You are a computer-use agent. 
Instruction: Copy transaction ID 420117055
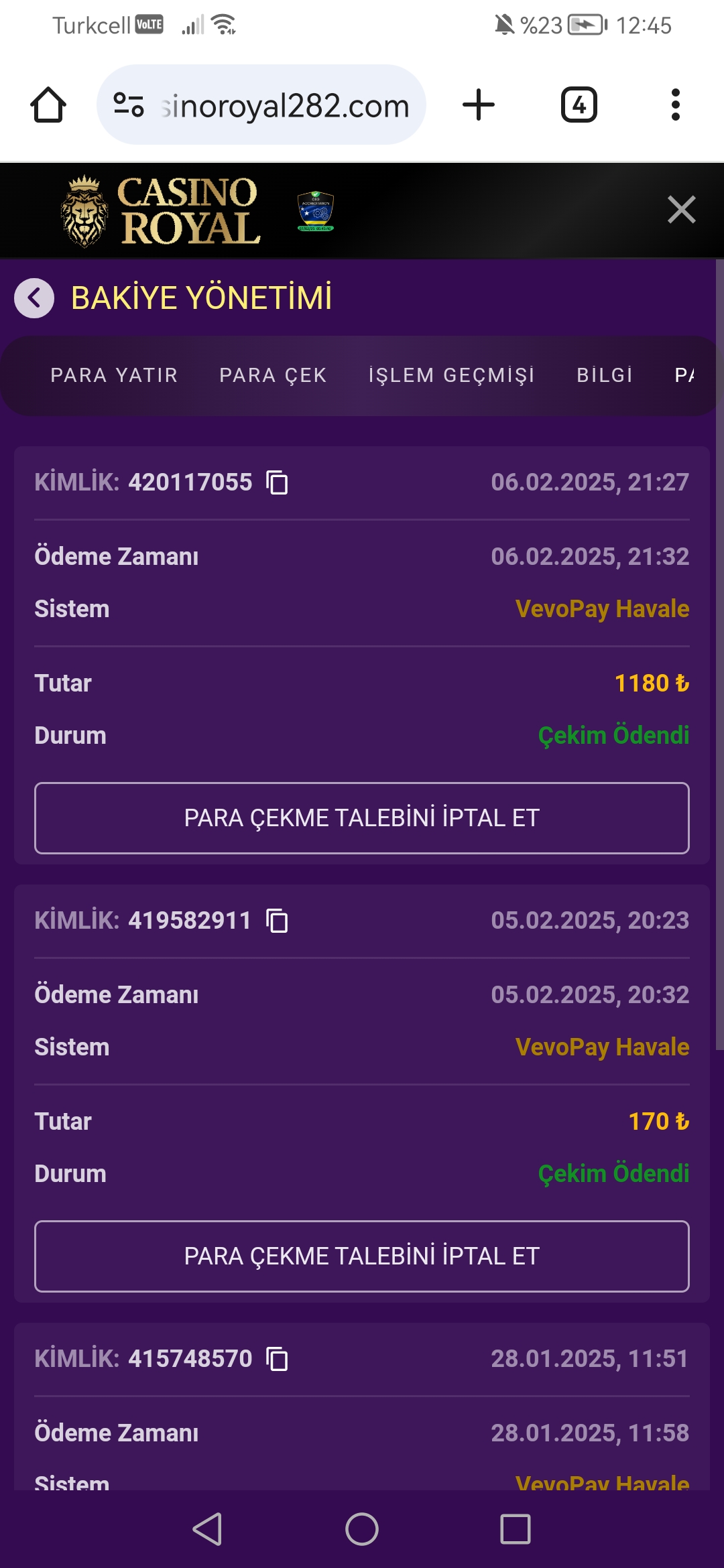click(x=277, y=482)
